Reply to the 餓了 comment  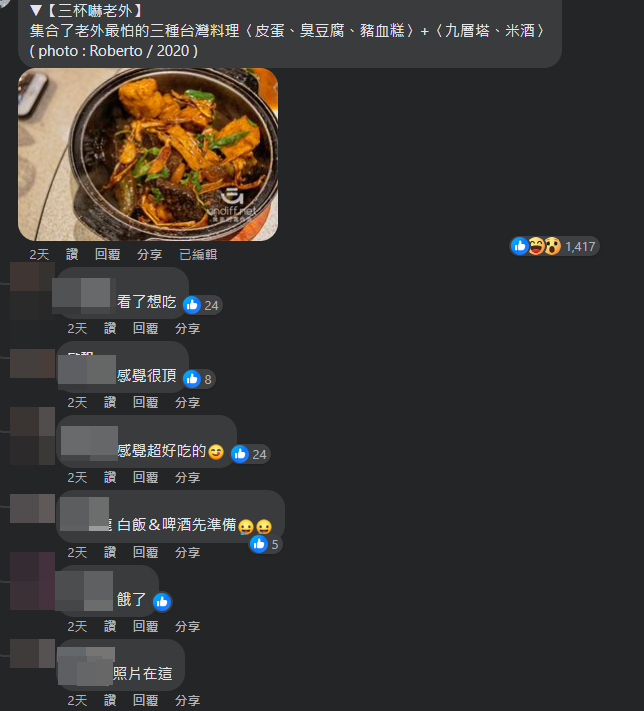[x=146, y=626]
